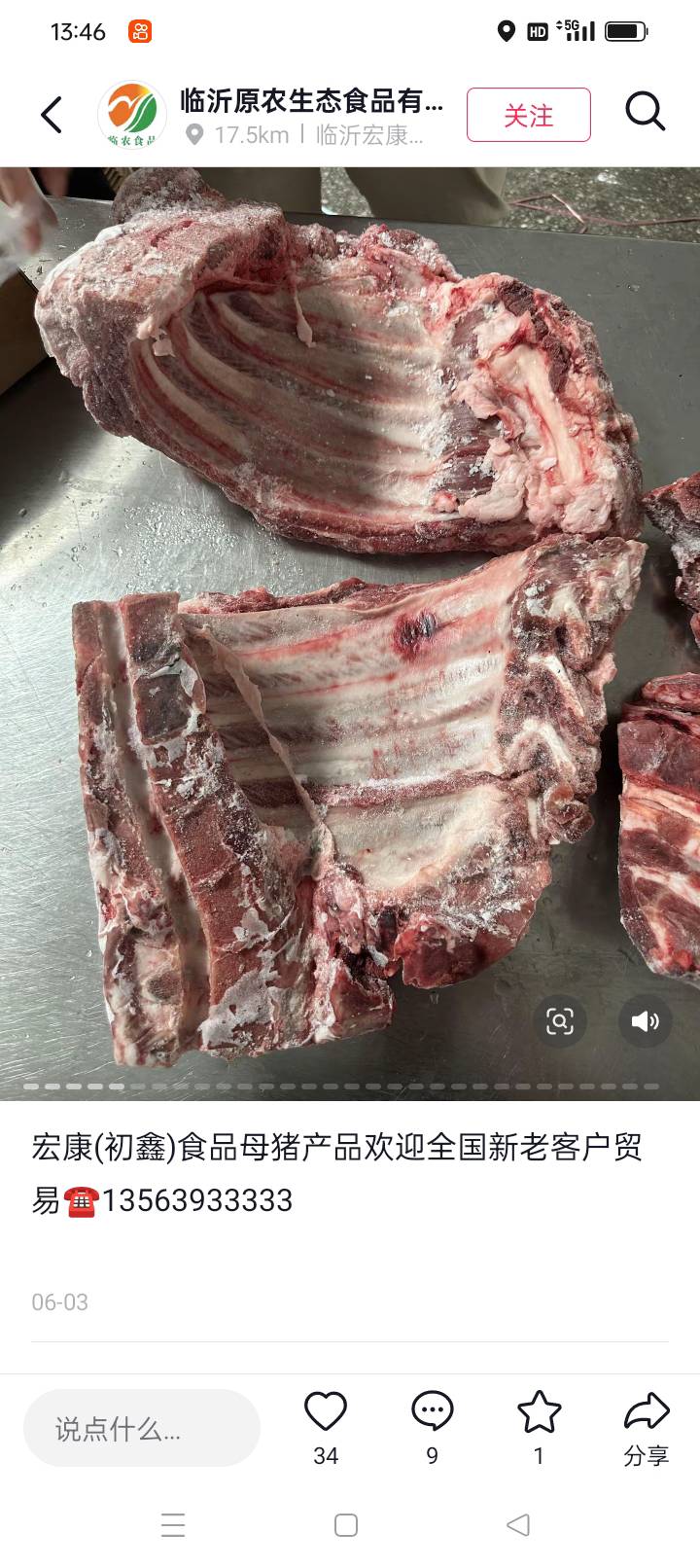Like this post with the heart
The width and height of the screenshot is (700, 1568).
click(x=326, y=1411)
